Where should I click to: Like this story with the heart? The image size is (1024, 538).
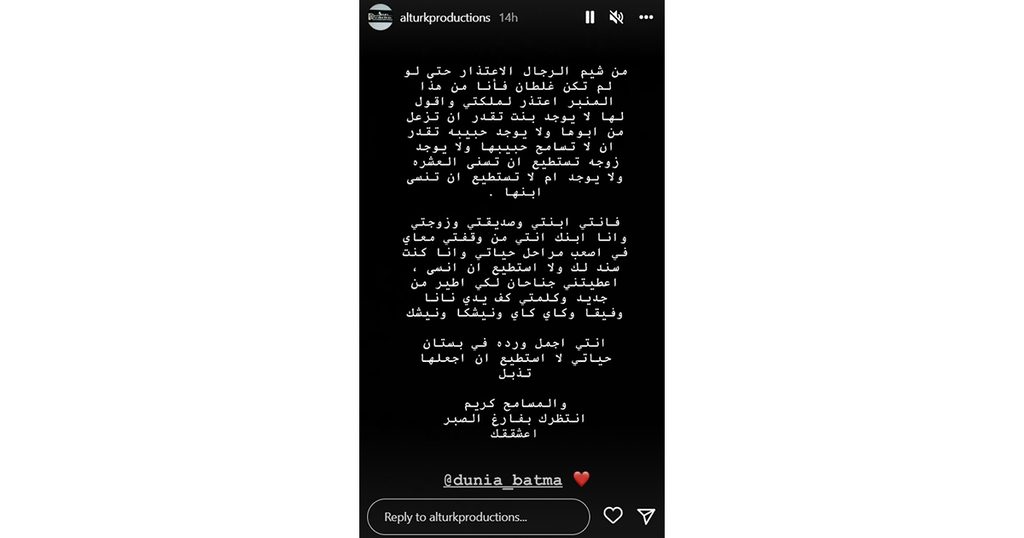tap(613, 516)
